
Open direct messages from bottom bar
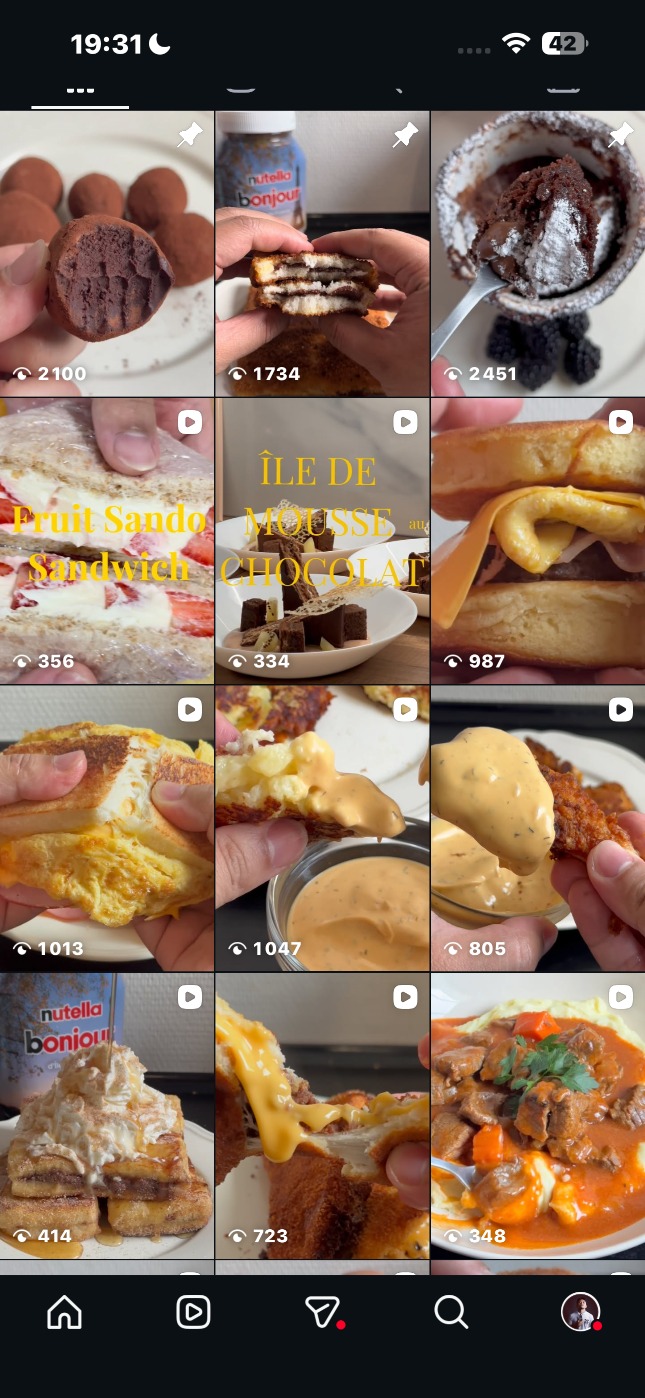pyautogui.click(x=322, y=1312)
